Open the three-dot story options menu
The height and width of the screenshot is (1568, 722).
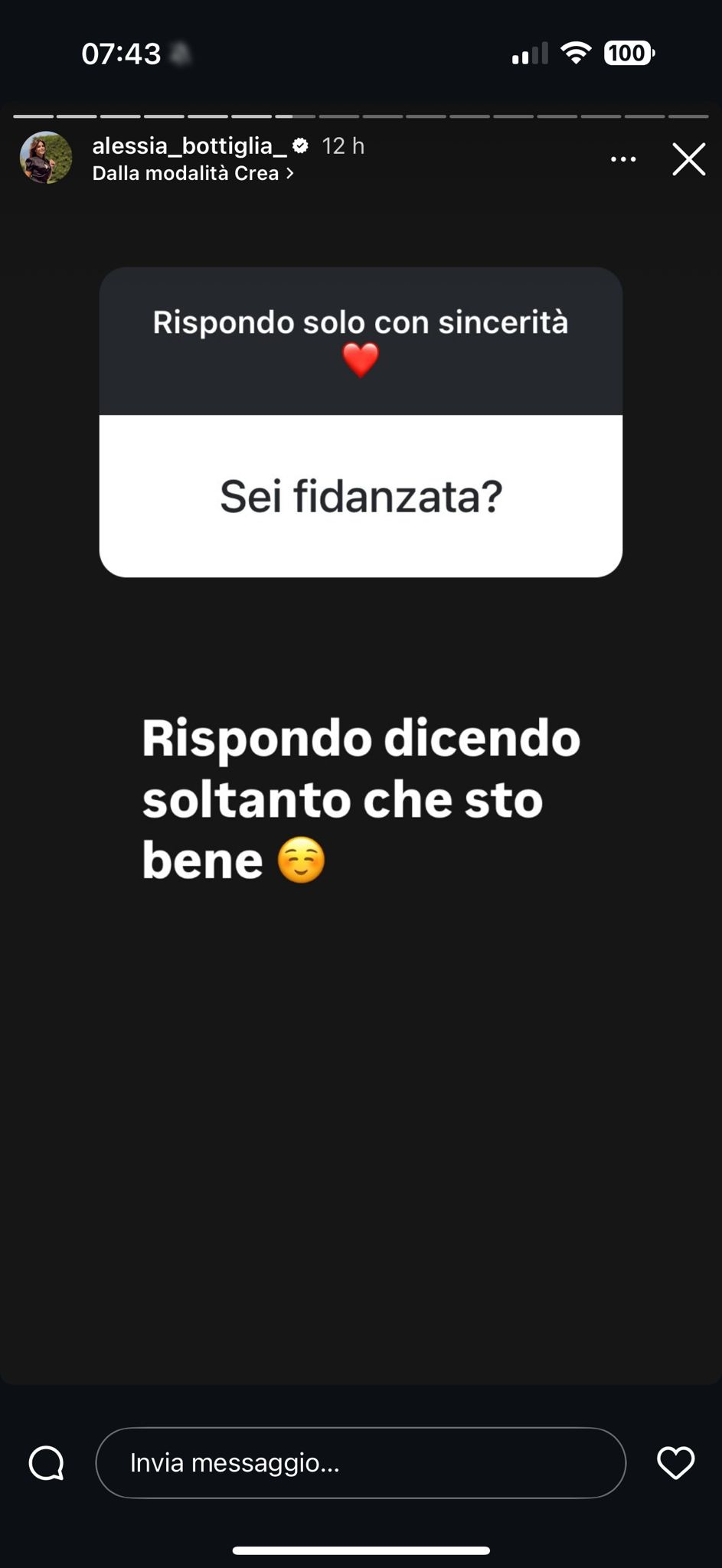click(623, 159)
